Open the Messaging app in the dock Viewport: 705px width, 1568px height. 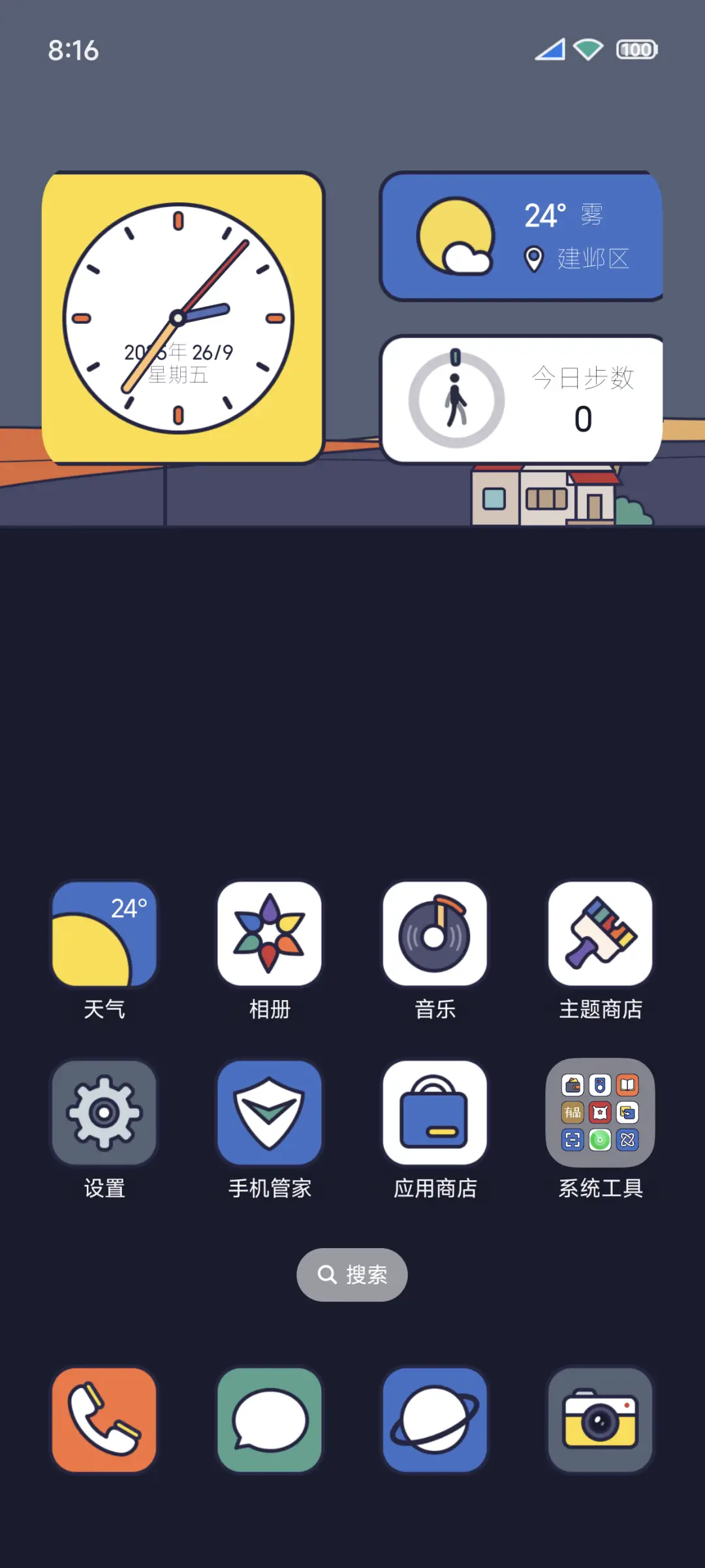pyautogui.click(x=270, y=1421)
